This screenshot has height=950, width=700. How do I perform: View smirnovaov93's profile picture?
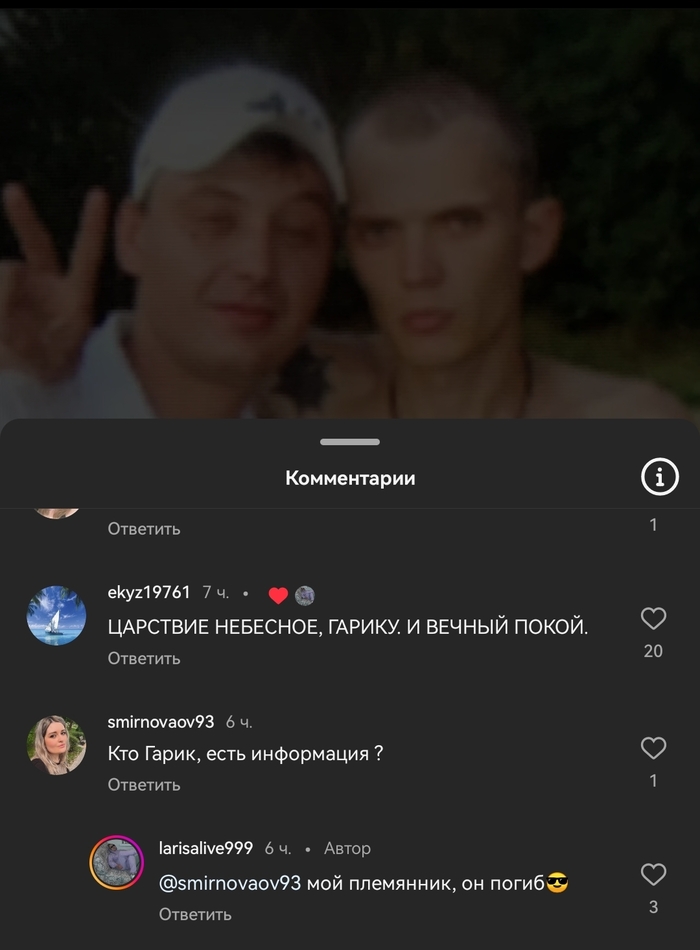[56, 745]
